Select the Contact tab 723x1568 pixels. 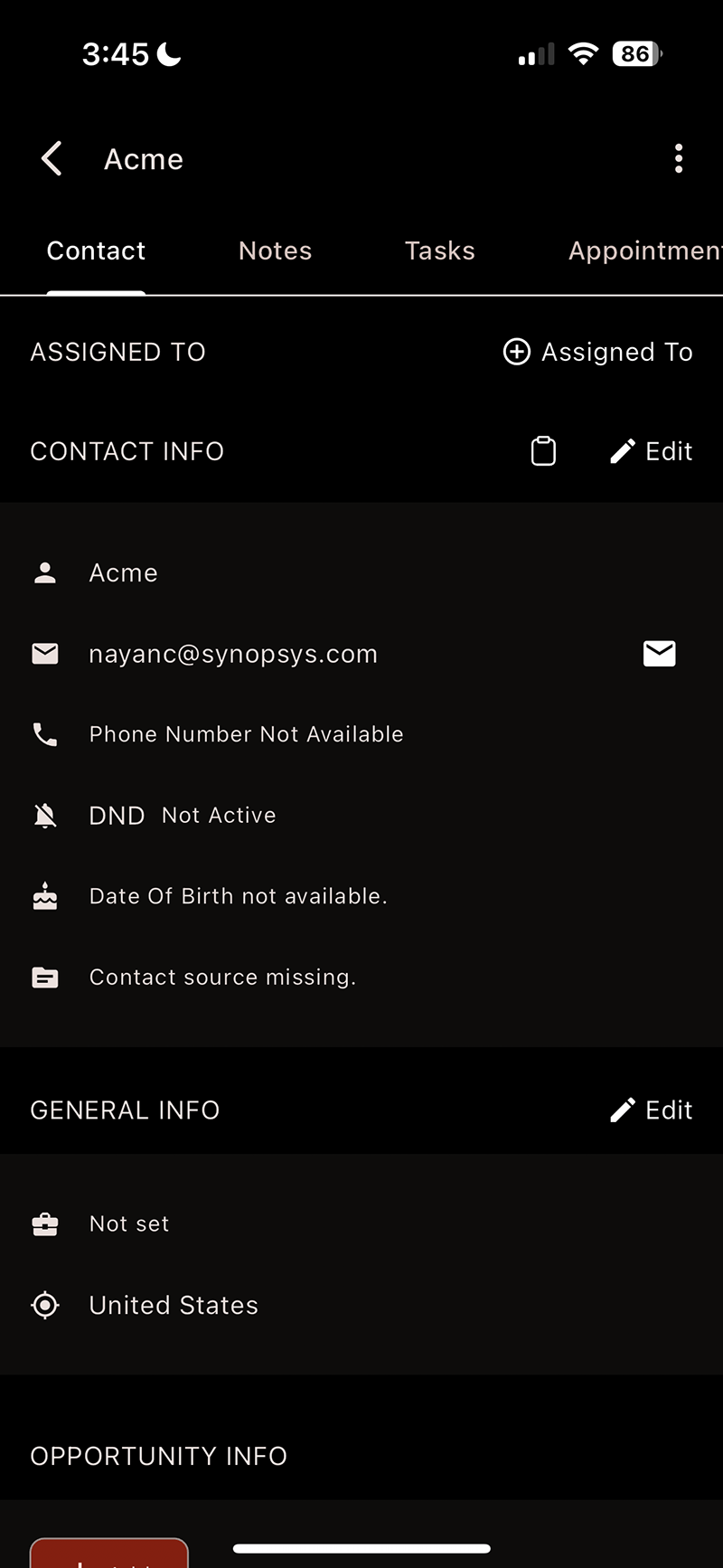pyautogui.click(x=96, y=250)
